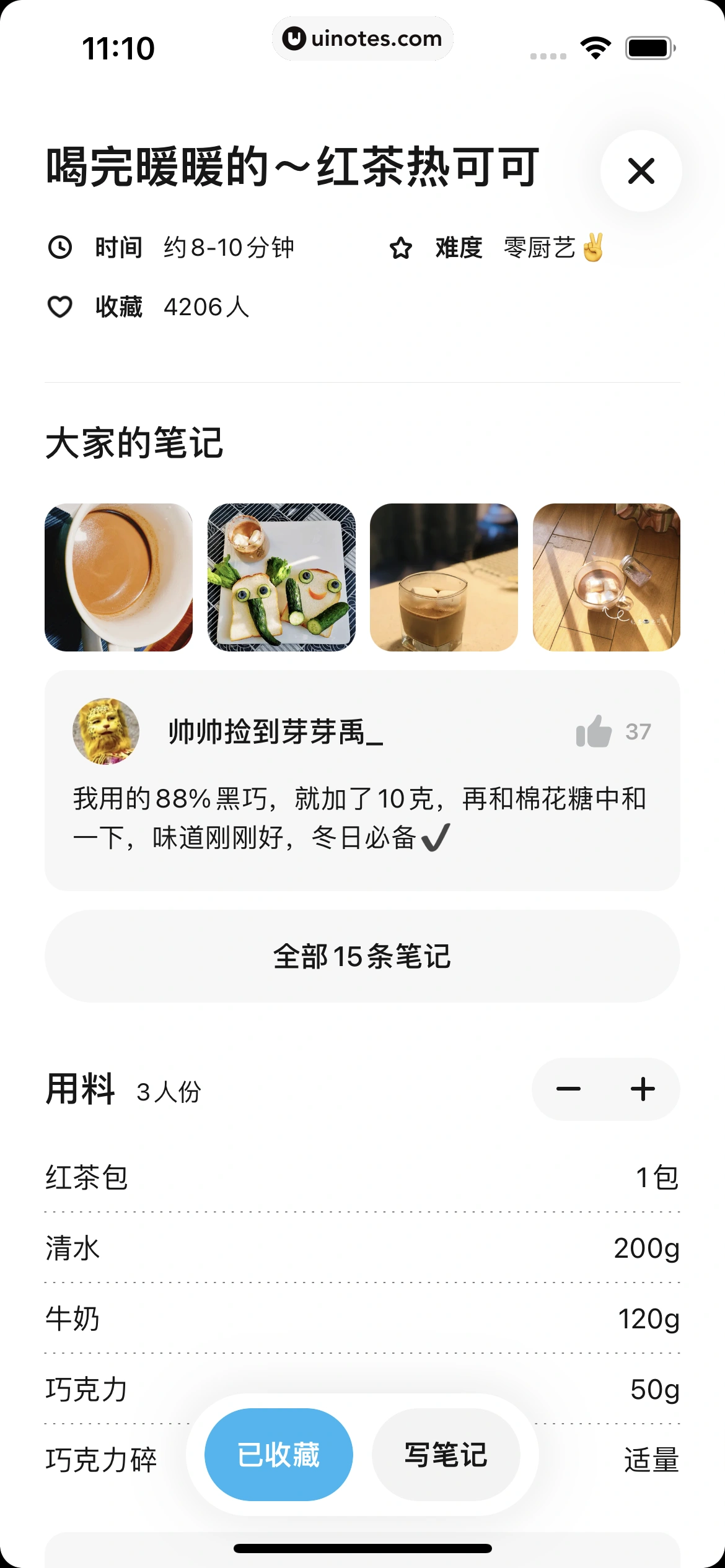Click the heart icon next to 收藏
Viewport: 725px width, 1568px height.
[61, 307]
